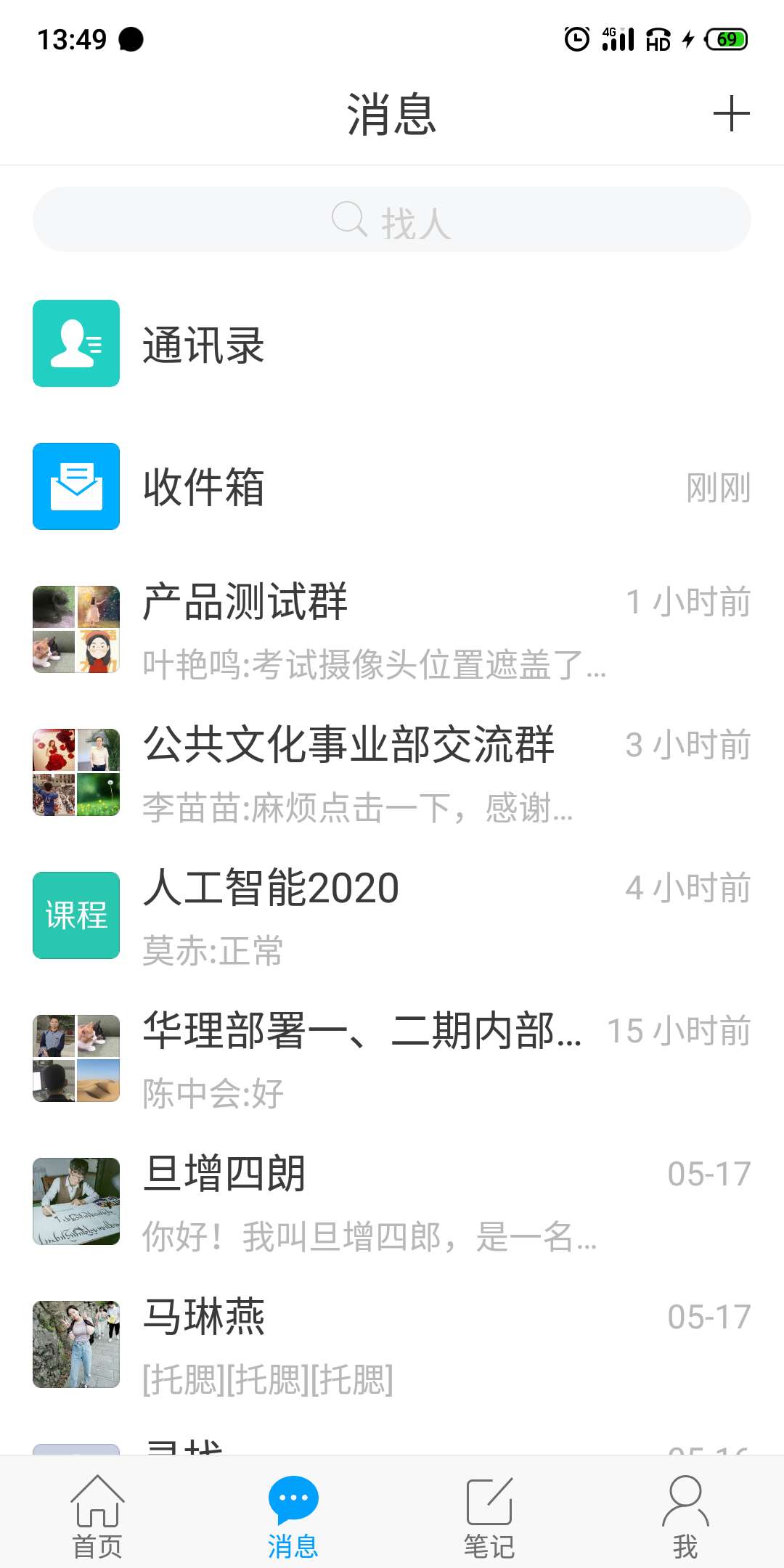Screen dimensions: 784x1568
Task: Open the conversation with 旦增四朗
Action: (392, 1202)
